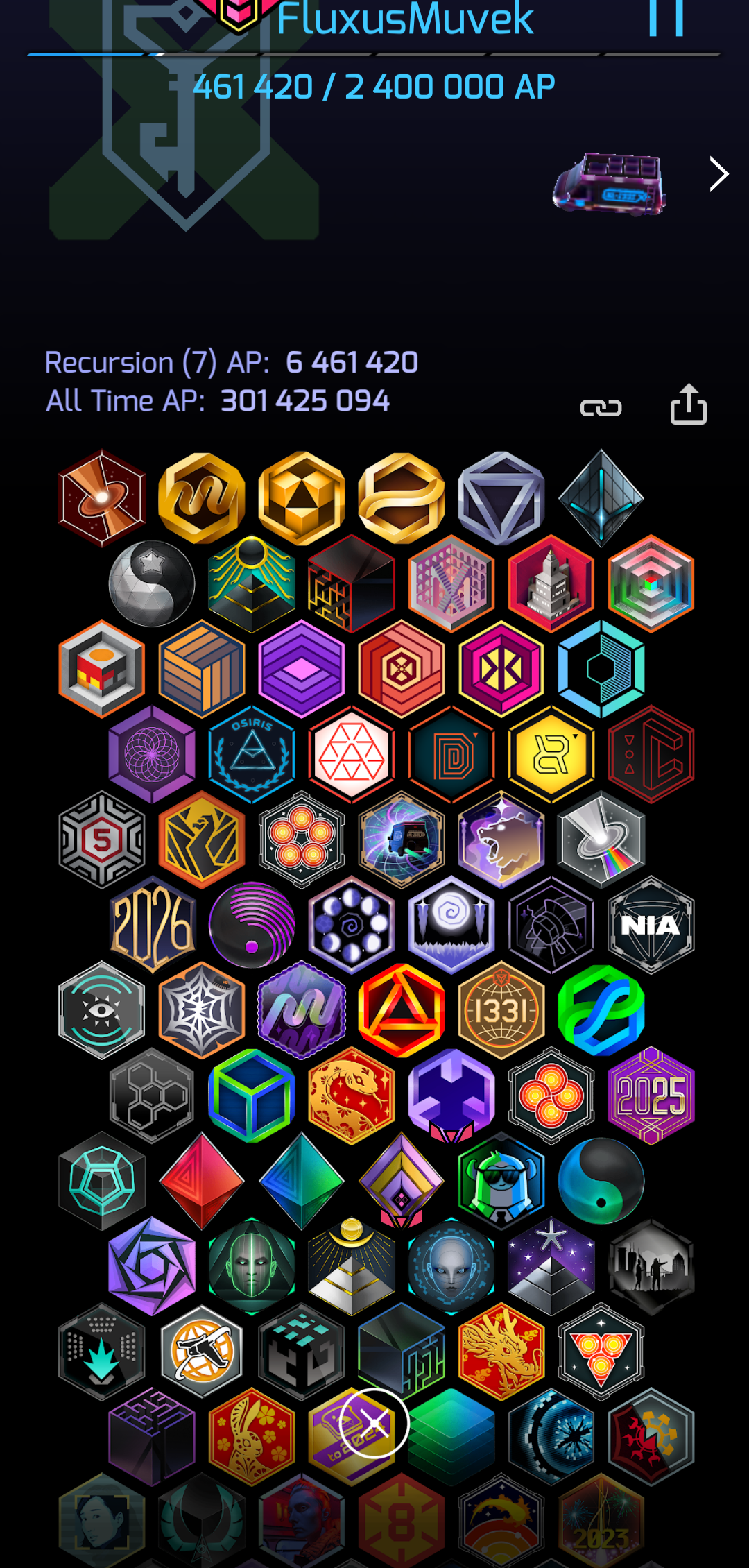
Task: Tap the avatar vehicle item
Action: [609, 184]
